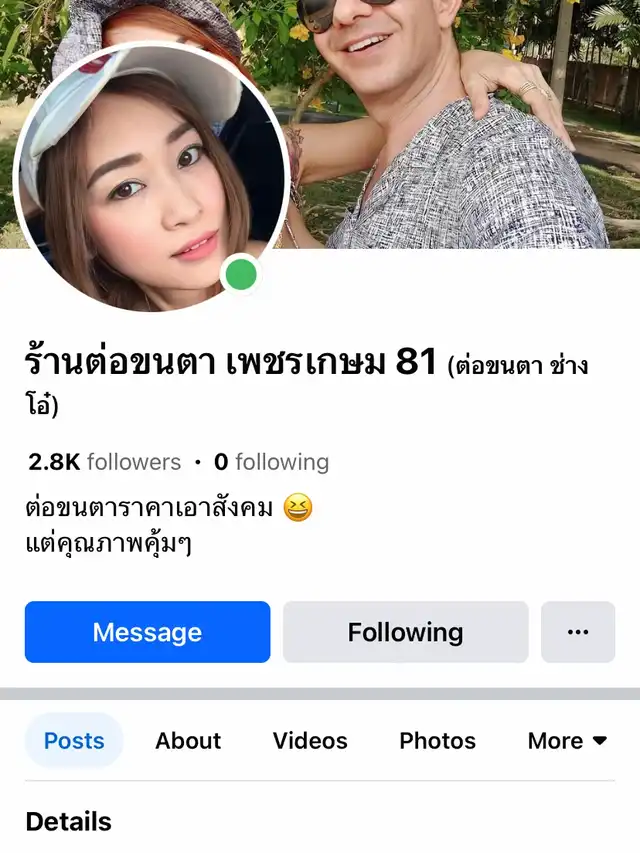Open the Videos tab
The width and height of the screenshot is (640, 853).
310,741
